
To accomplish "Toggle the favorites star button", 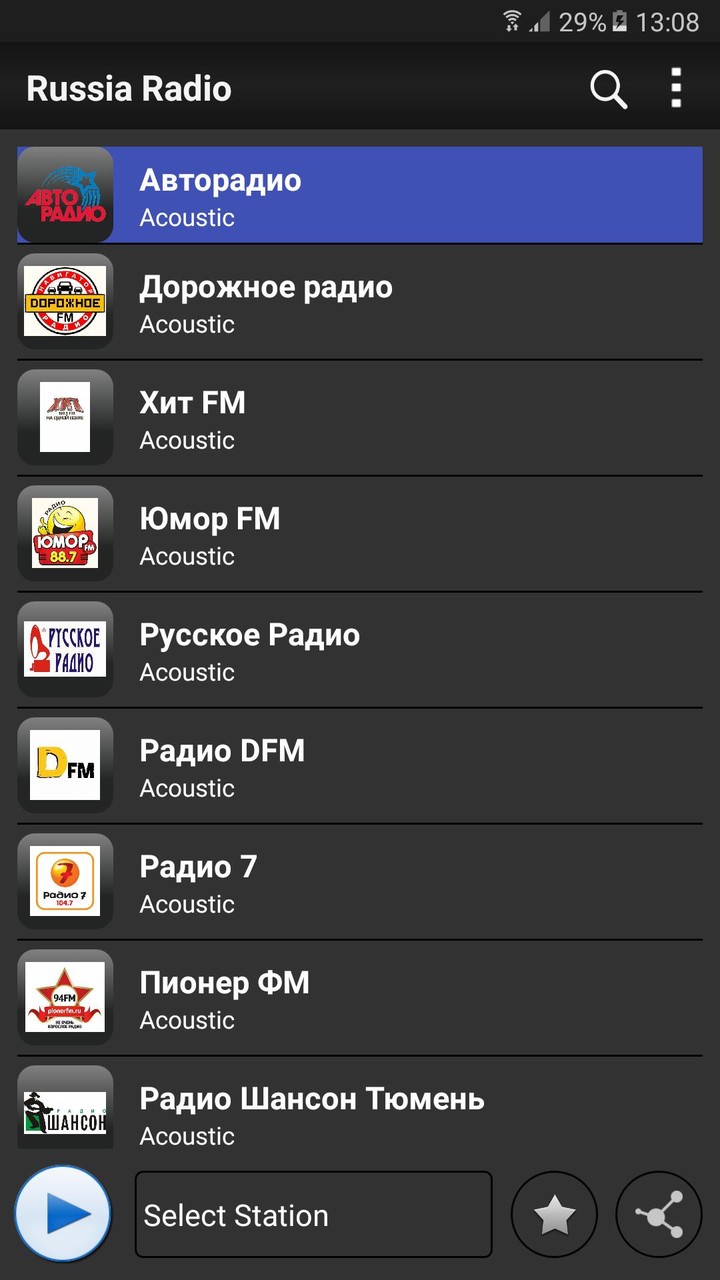I will pos(554,1213).
